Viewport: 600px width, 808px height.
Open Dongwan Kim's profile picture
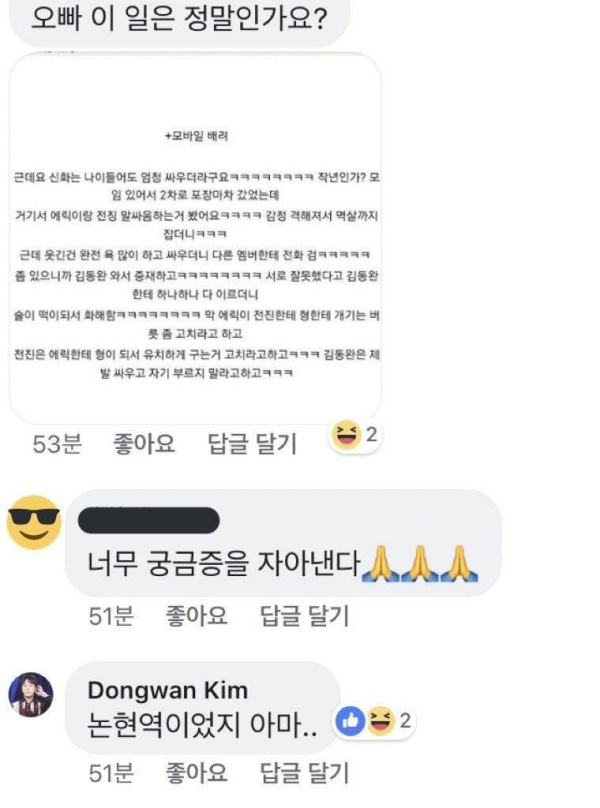pyautogui.click(x=31, y=694)
